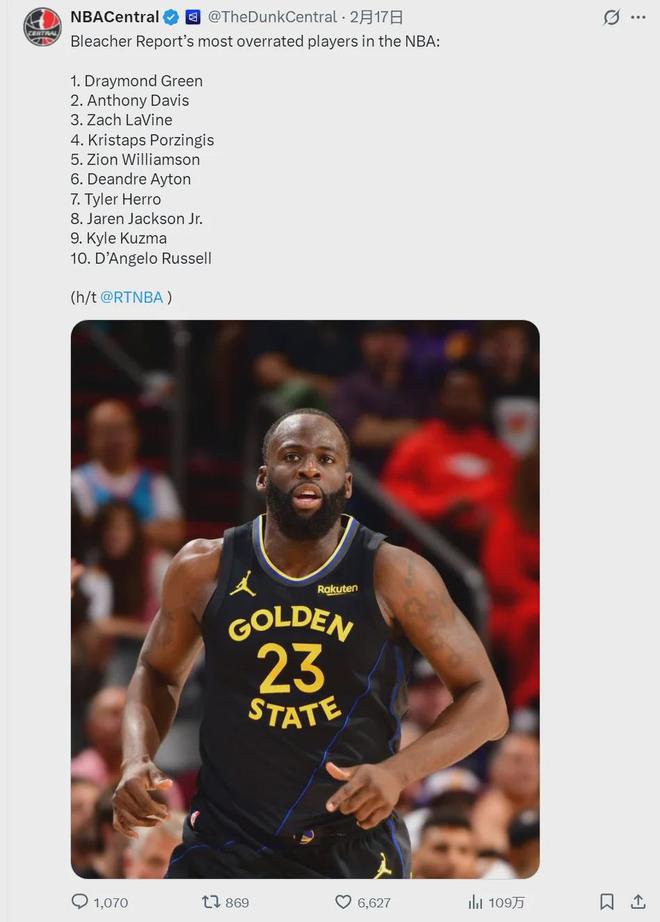Open the Draymond Green photo

[x=305, y=598]
